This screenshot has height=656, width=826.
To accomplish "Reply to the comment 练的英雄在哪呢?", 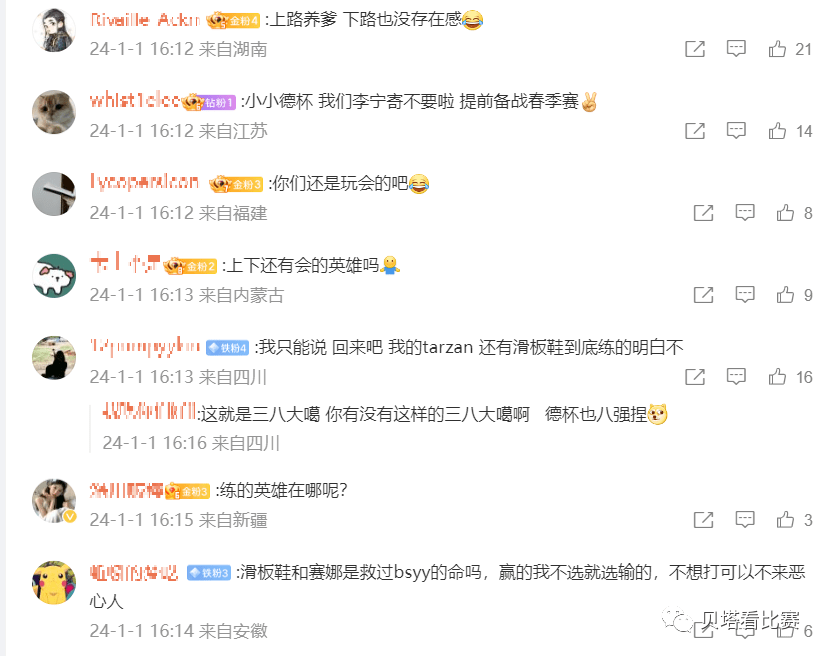I will [x=745, y=520].
